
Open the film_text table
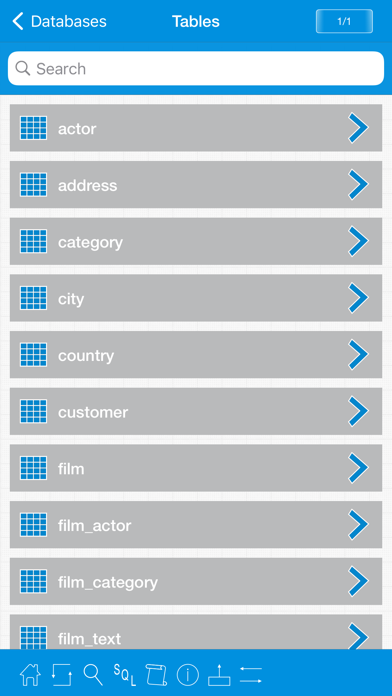[x=196, y=632]
